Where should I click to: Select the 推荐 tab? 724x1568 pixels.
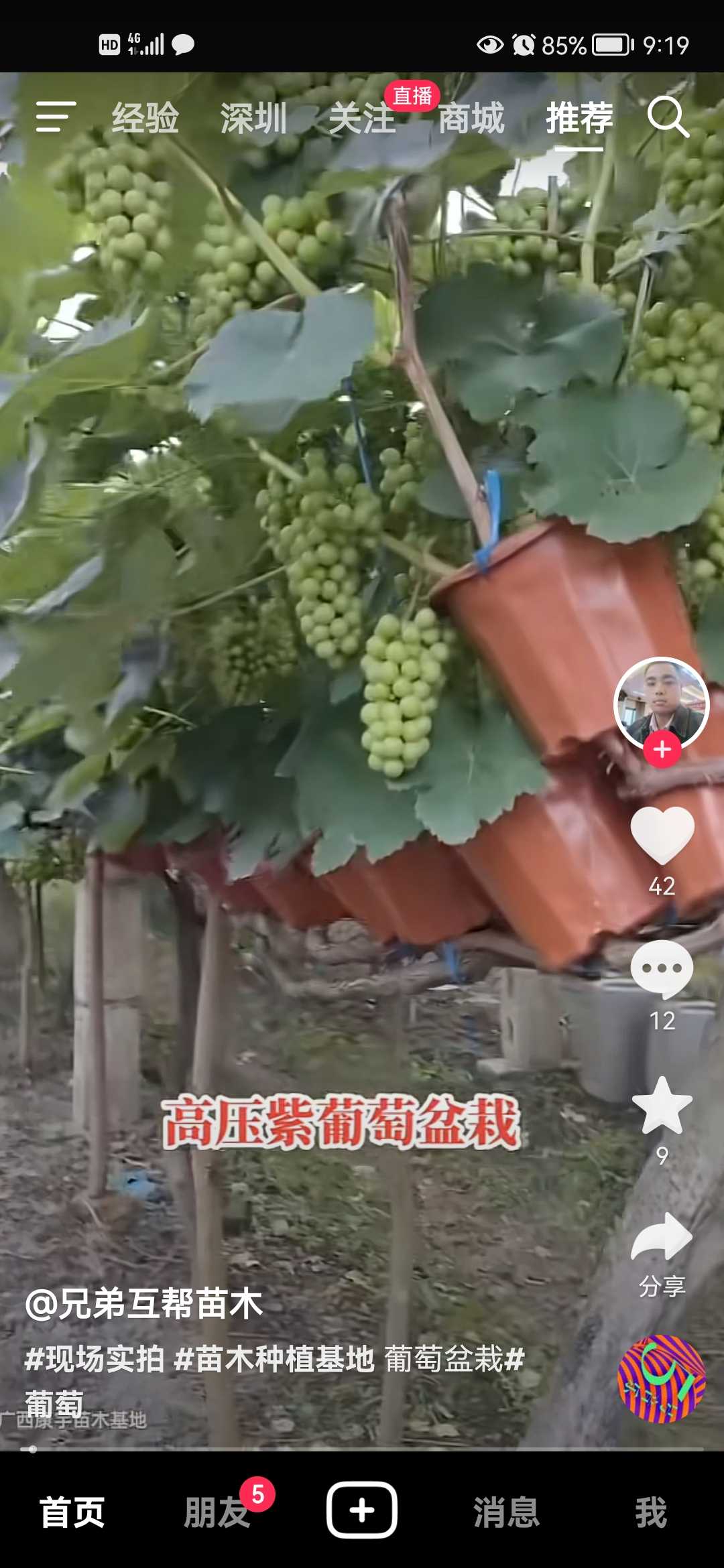(580, 119)
